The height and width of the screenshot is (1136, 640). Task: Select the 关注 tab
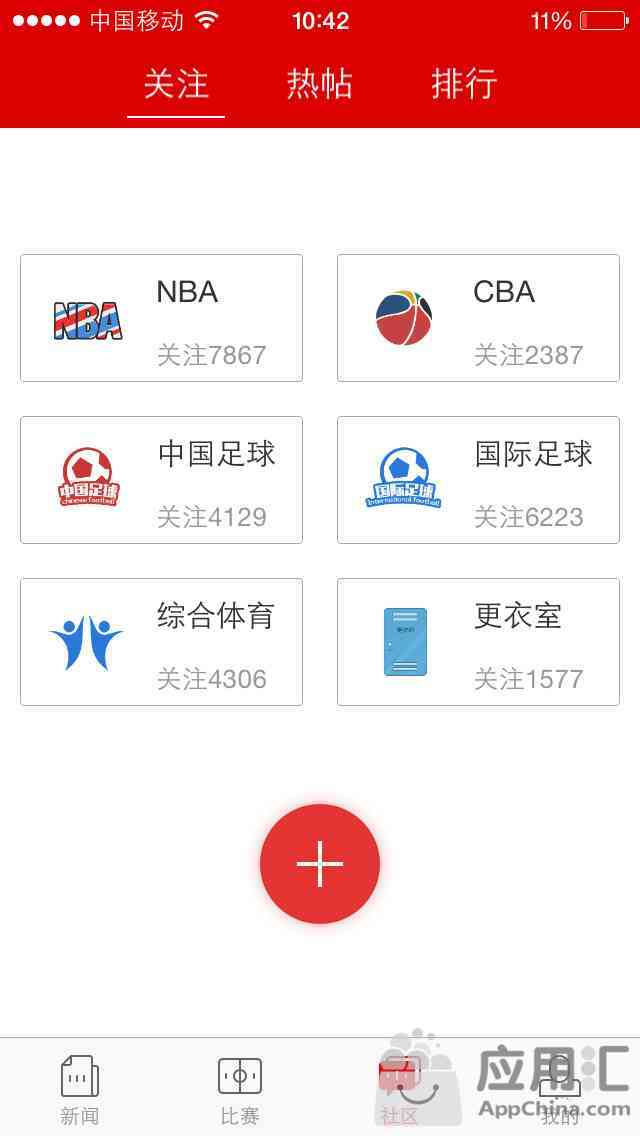[176, 84]
